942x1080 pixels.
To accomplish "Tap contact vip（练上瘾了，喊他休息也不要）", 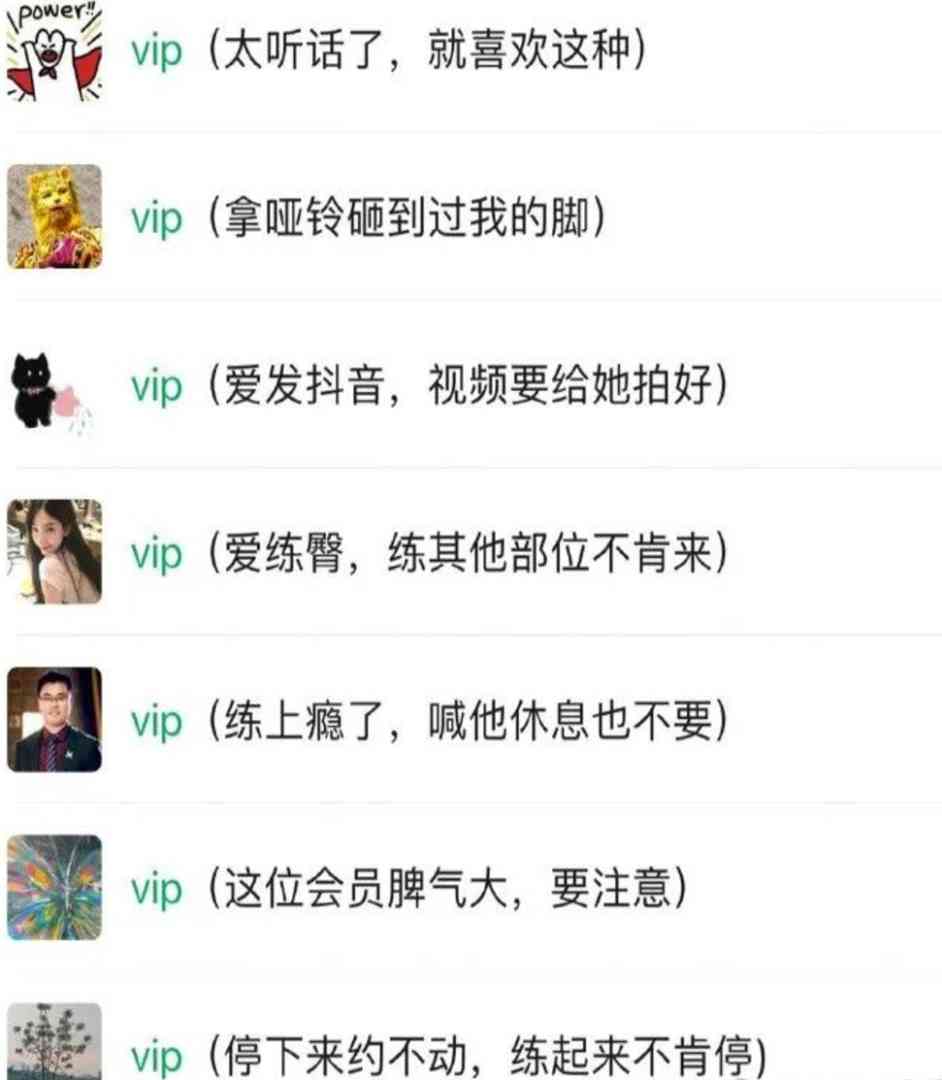I will [x=430, y=722].
